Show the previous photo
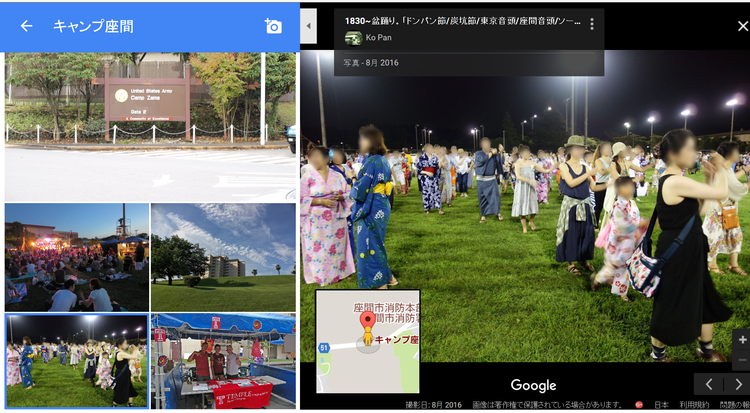The width and height of the screenshot is (750, 413). [709, 384]
